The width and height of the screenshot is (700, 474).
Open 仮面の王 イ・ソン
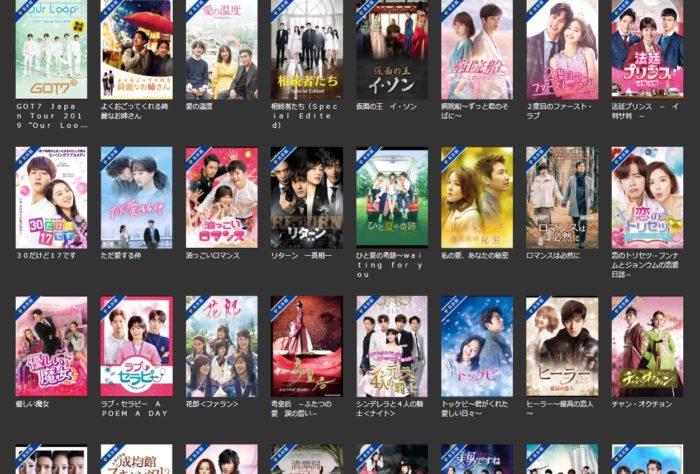point(391,49)
